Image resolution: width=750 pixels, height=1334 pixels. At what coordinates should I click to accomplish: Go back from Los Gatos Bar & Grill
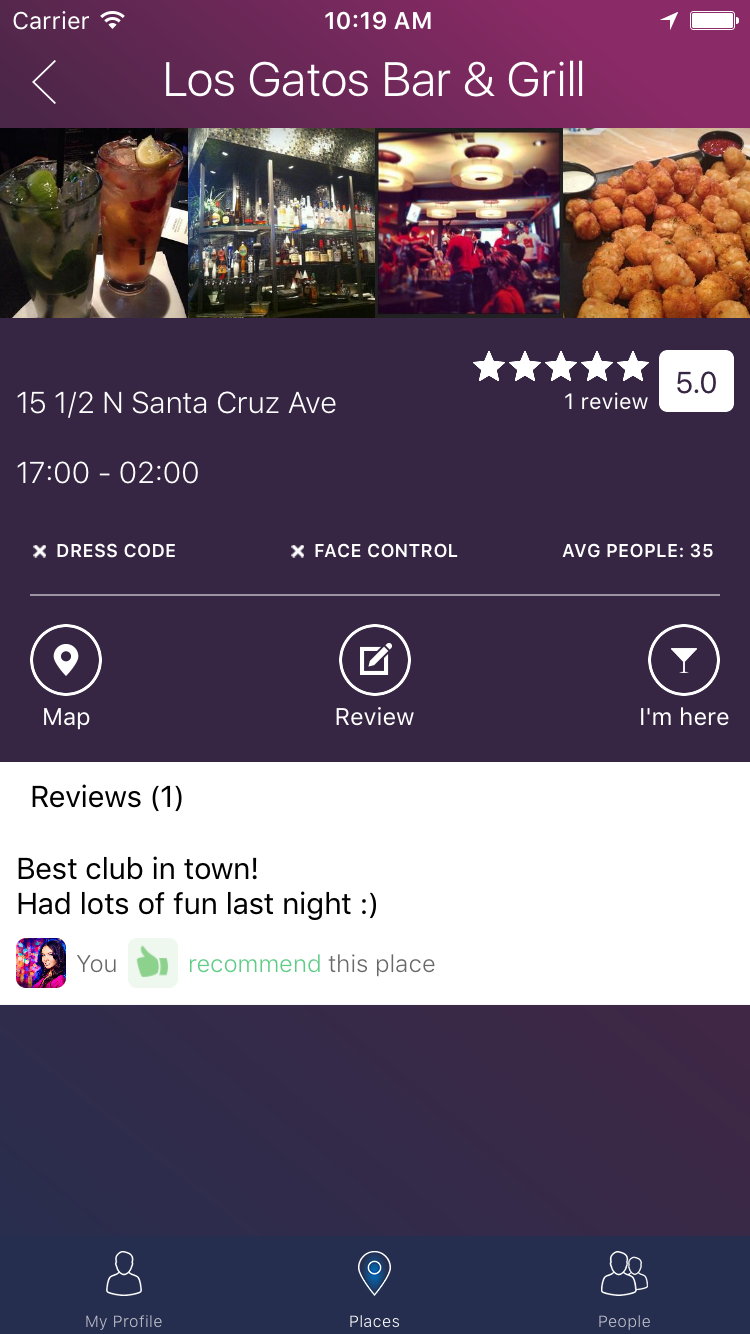click(44, 81)
